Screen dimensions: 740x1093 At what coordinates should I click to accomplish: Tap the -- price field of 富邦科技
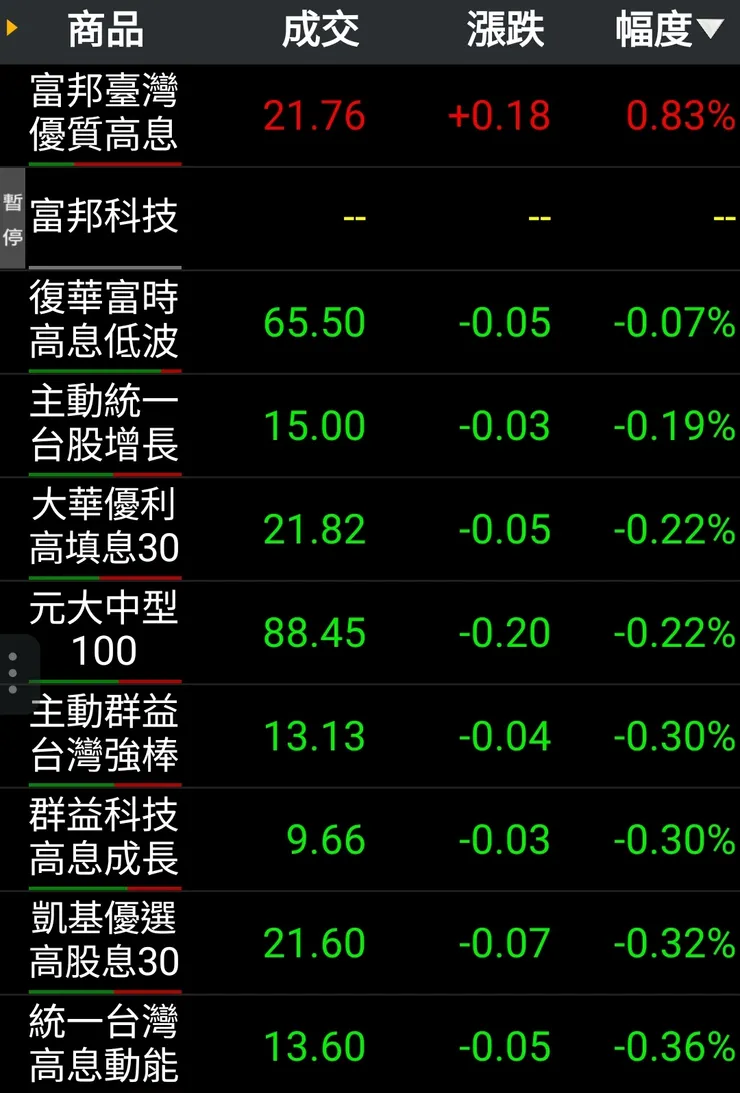click(350, 217)
